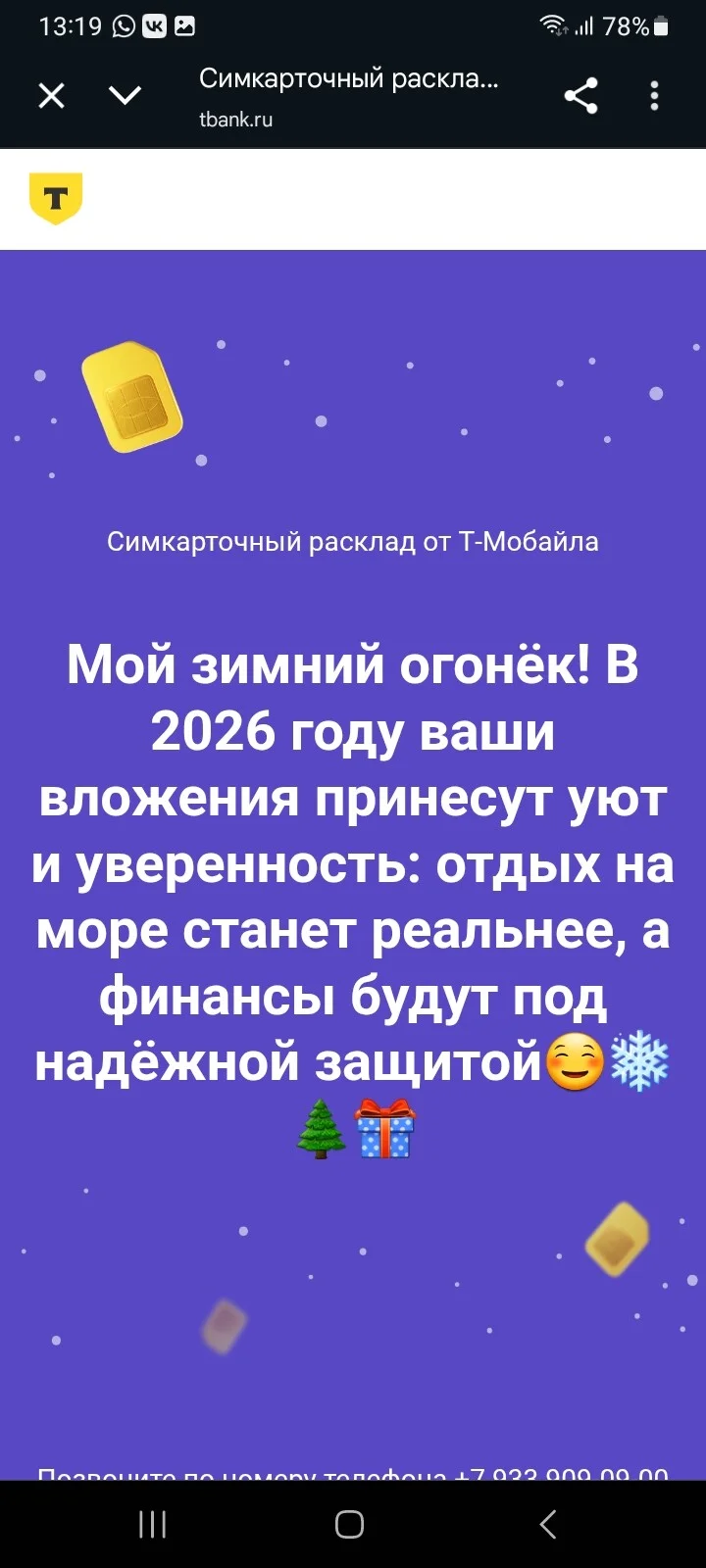Image resolution: width=706 pixels, height=1568 pixels.
Task: Tap the yellow T-Bank logo
Action: pyautogui.click(x=56, y=198)
